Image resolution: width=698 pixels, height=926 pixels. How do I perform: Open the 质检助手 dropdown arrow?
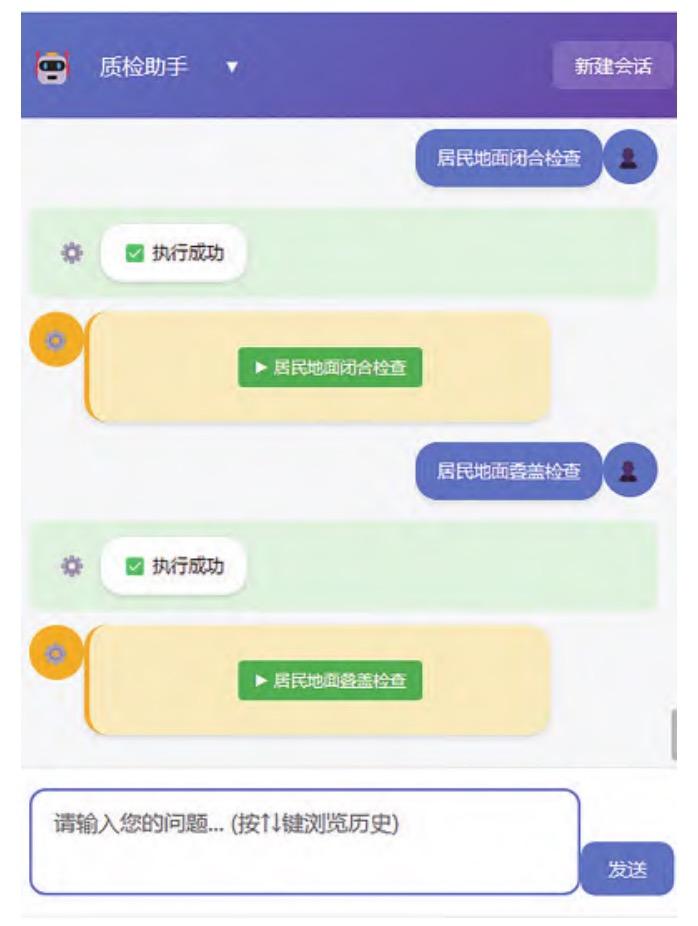232,68
